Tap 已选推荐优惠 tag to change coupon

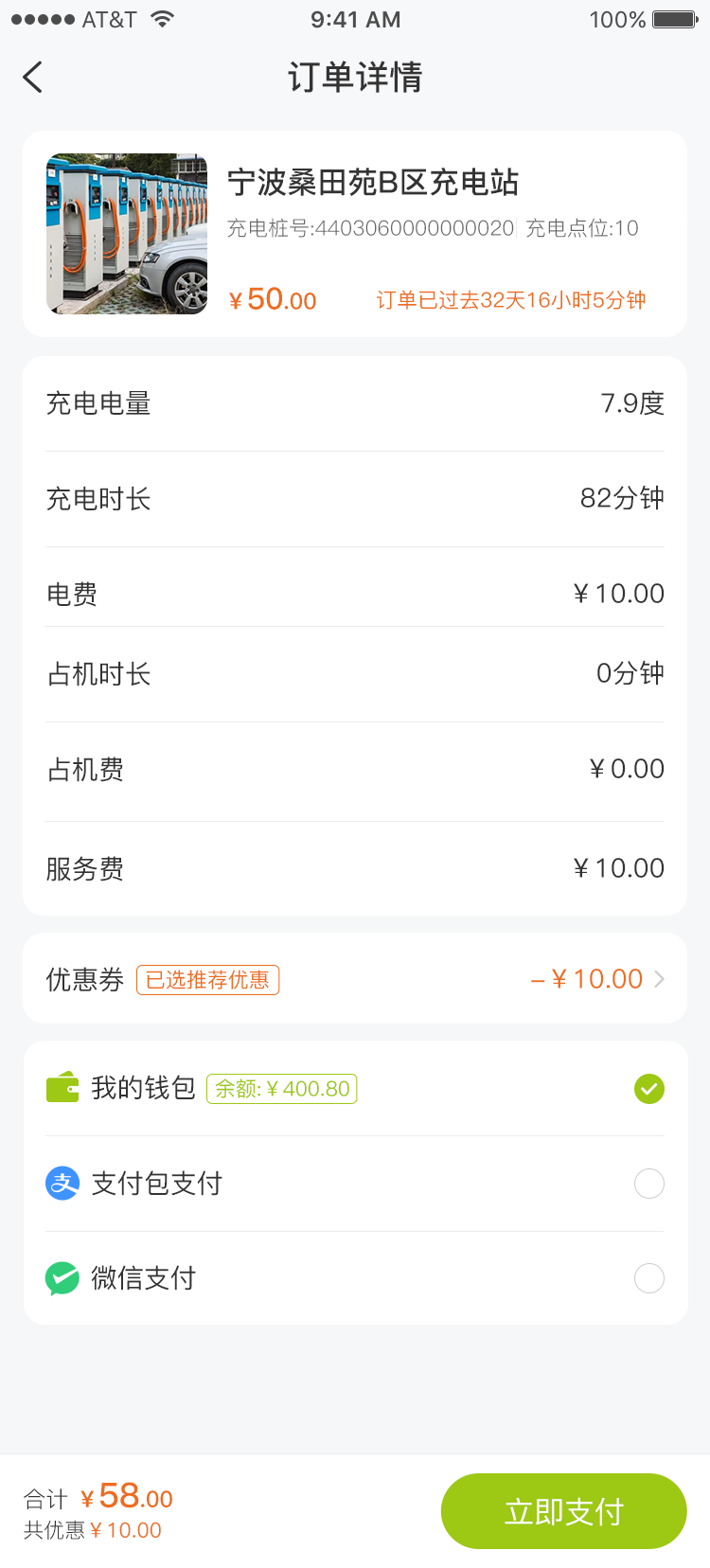click(207, 980)
